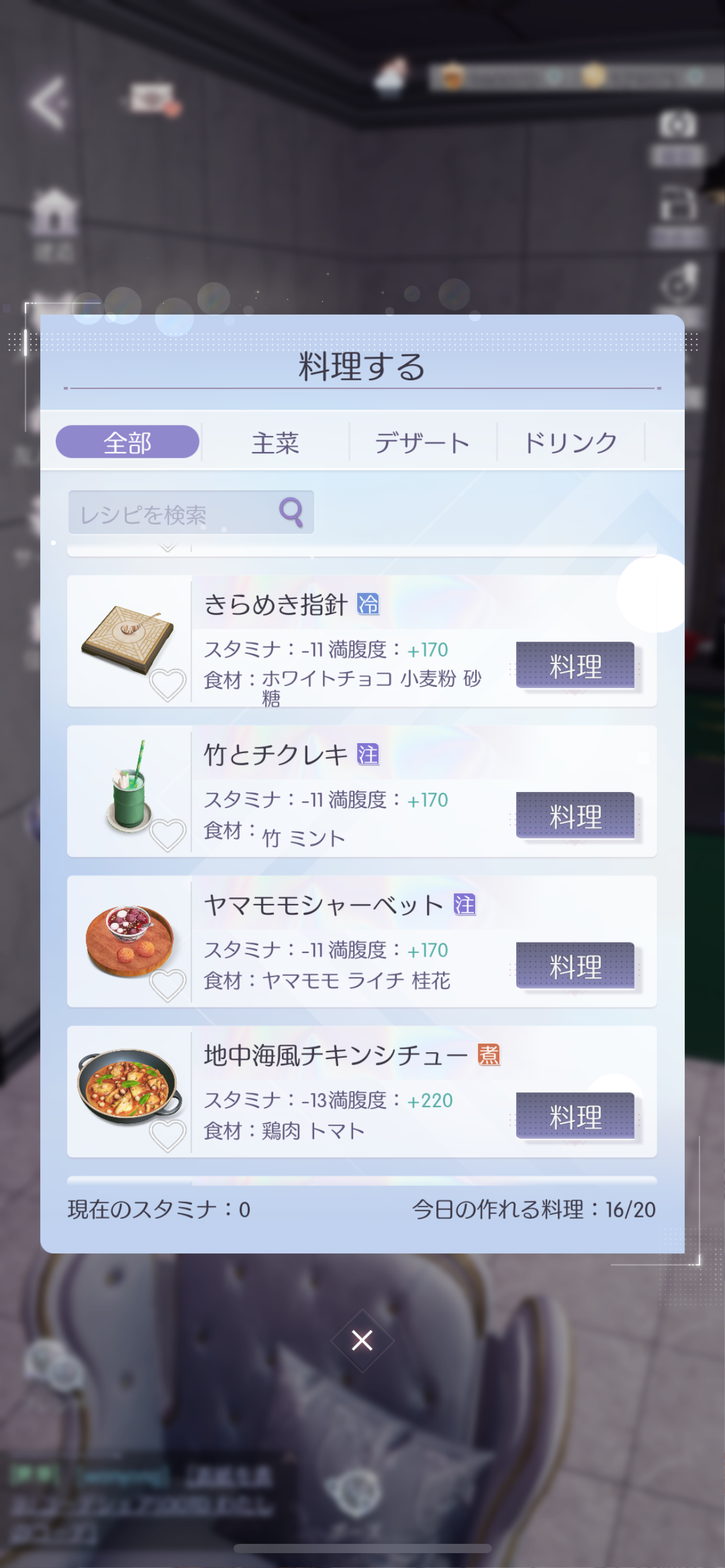Cook ヤマモモシャーベット with its 料理 button
The width and height of the screenshot is (725, 1568).
575,966
